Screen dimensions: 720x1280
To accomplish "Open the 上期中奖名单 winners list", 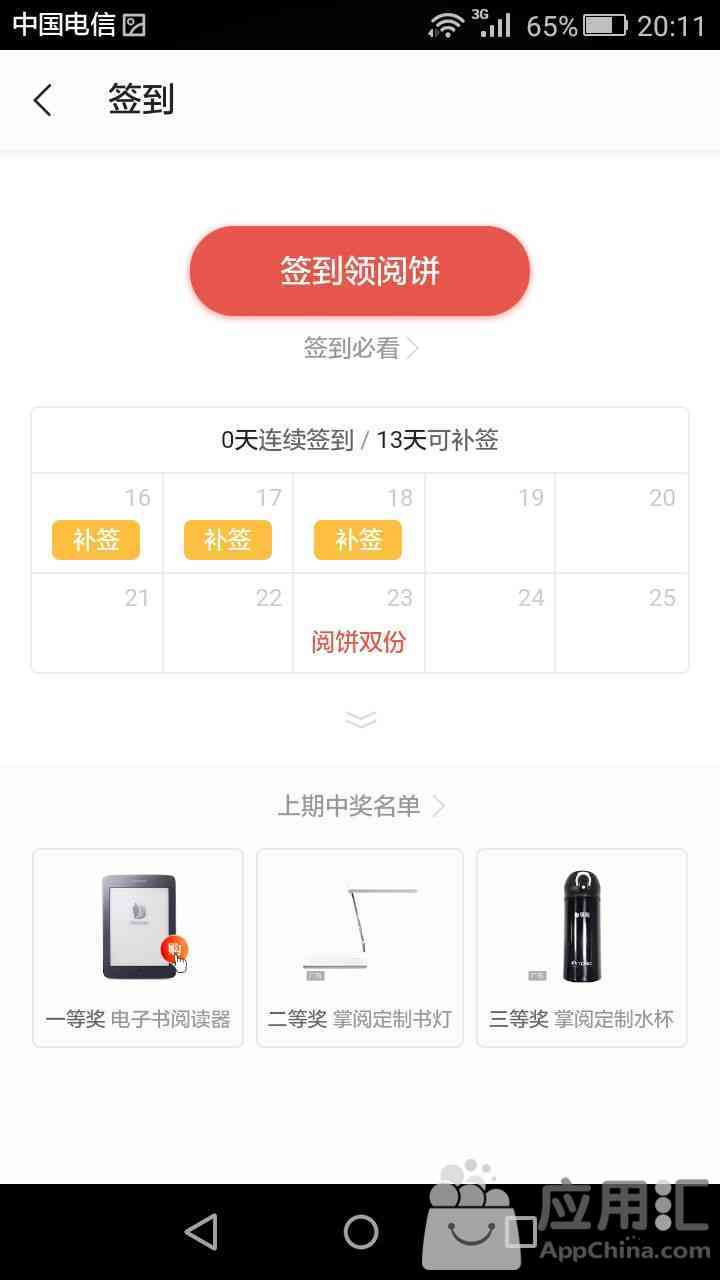I will point(360,806).
